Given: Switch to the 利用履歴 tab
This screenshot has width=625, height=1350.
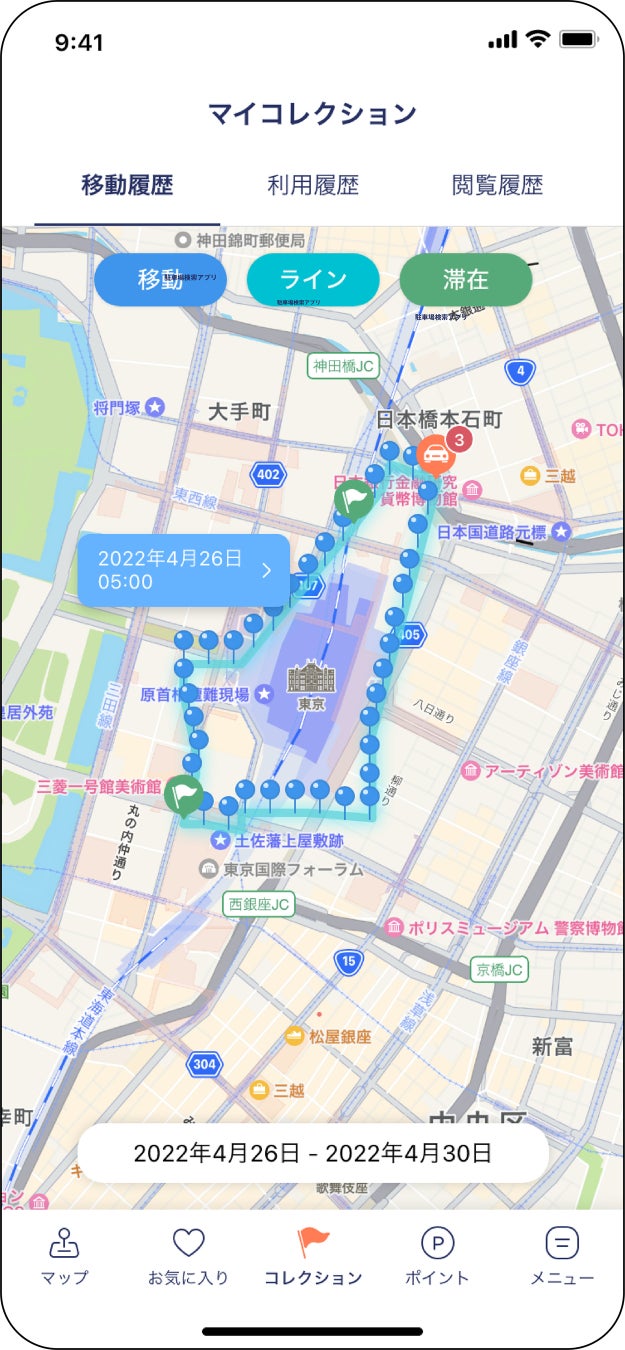Looking at the screenshot, I should pyautogui.click(x=312, y=185).
